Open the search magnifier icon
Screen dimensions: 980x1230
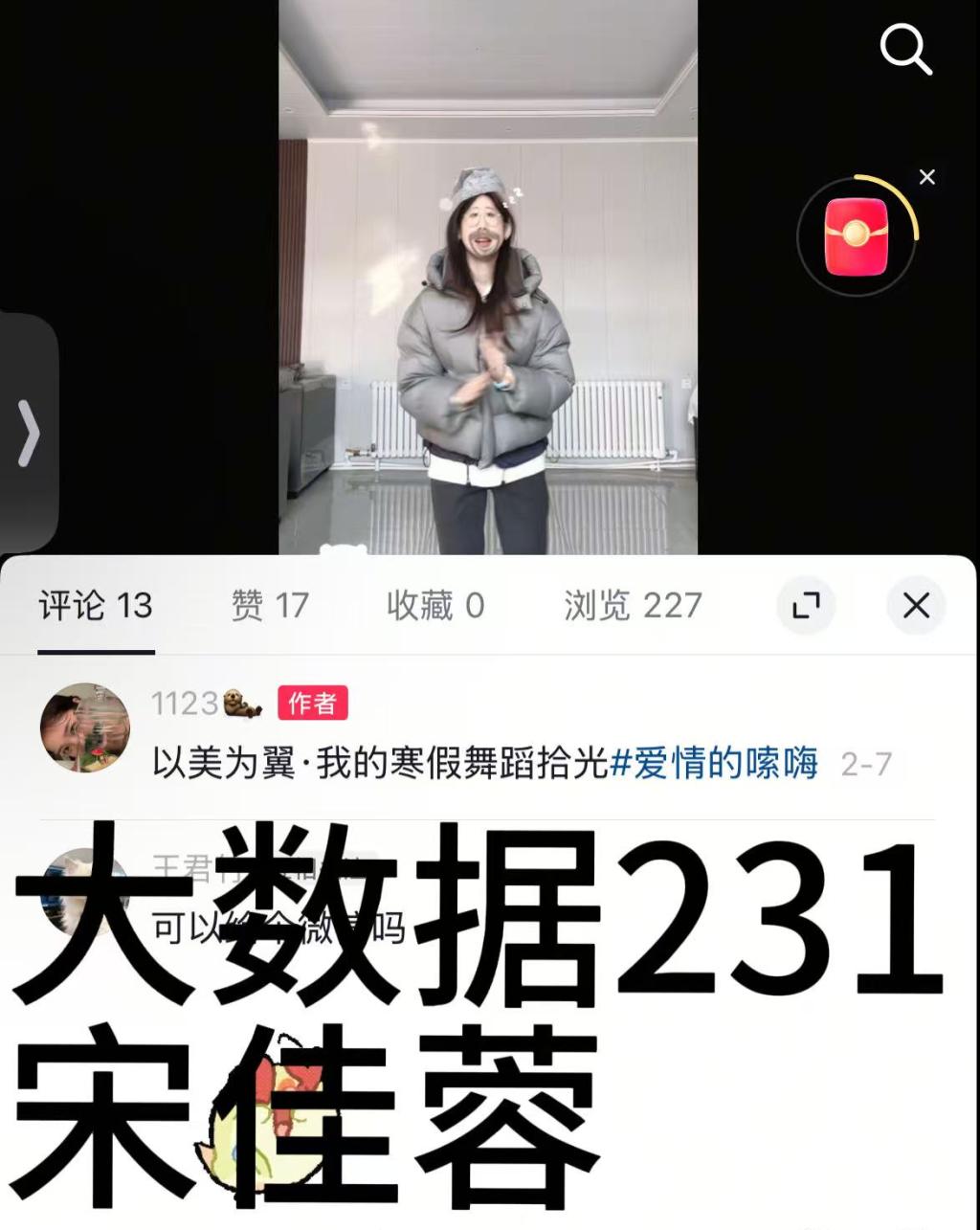tap(904, 50)
